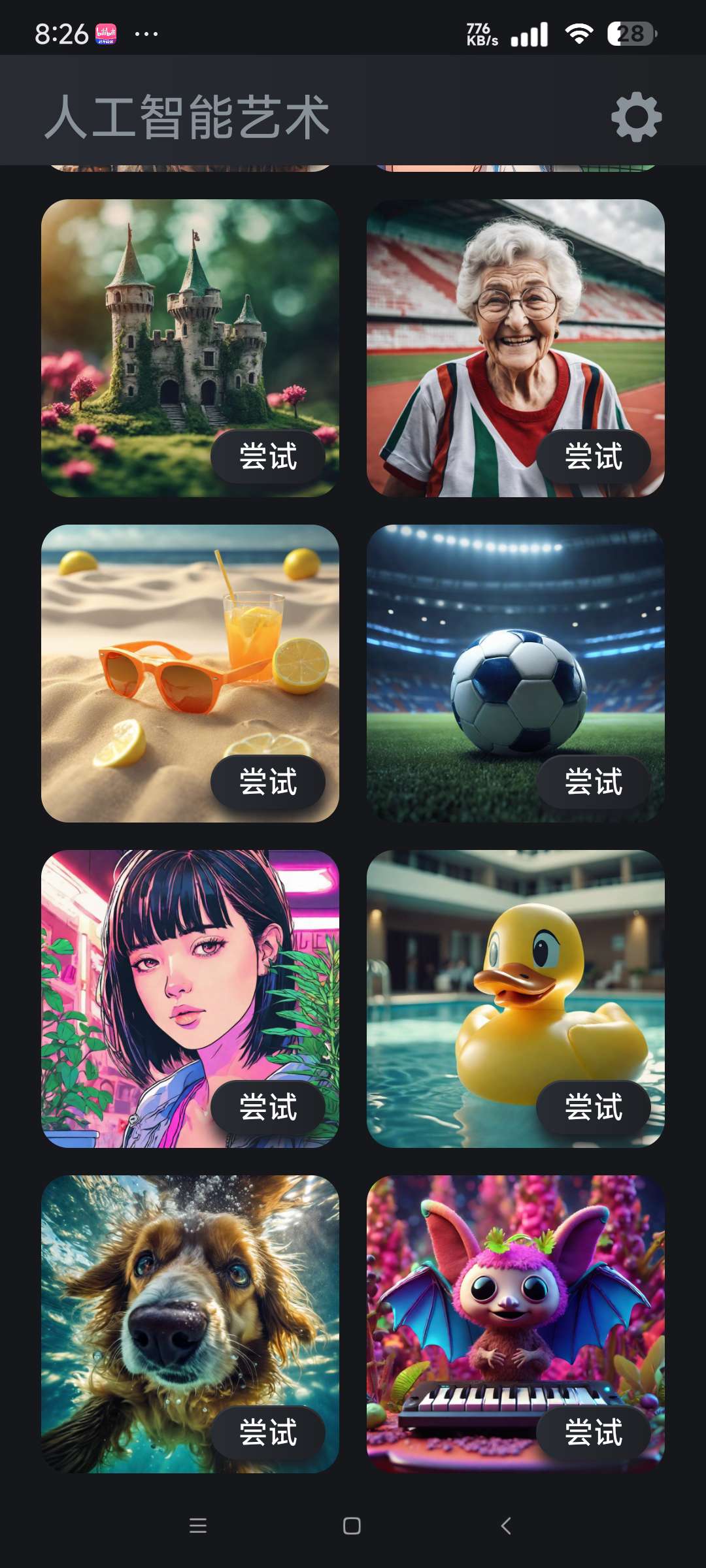This screenshot has width=706, height=1568.
Task: Try the rubber duck pool style
Action: click(594, 1107)
